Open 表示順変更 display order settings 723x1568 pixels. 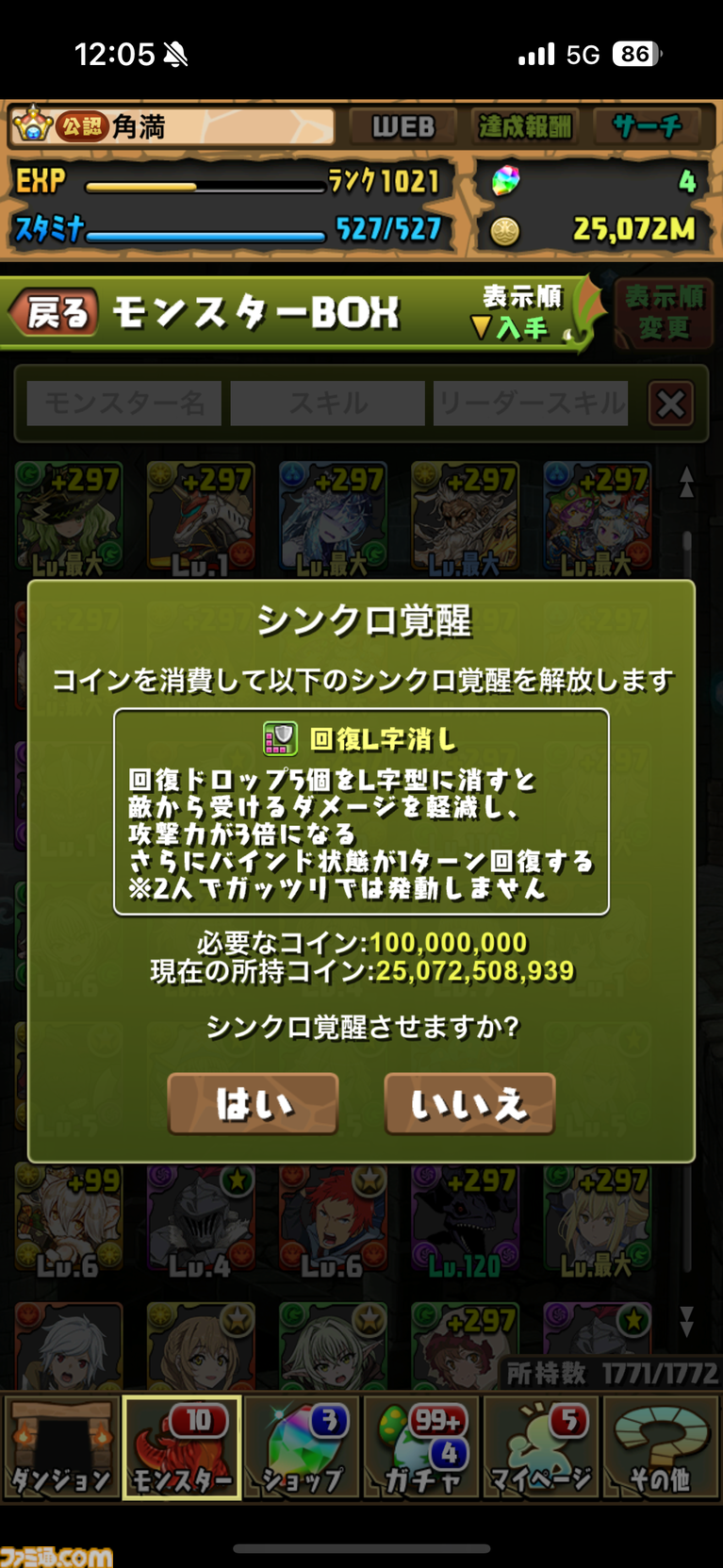coord(665,313)
